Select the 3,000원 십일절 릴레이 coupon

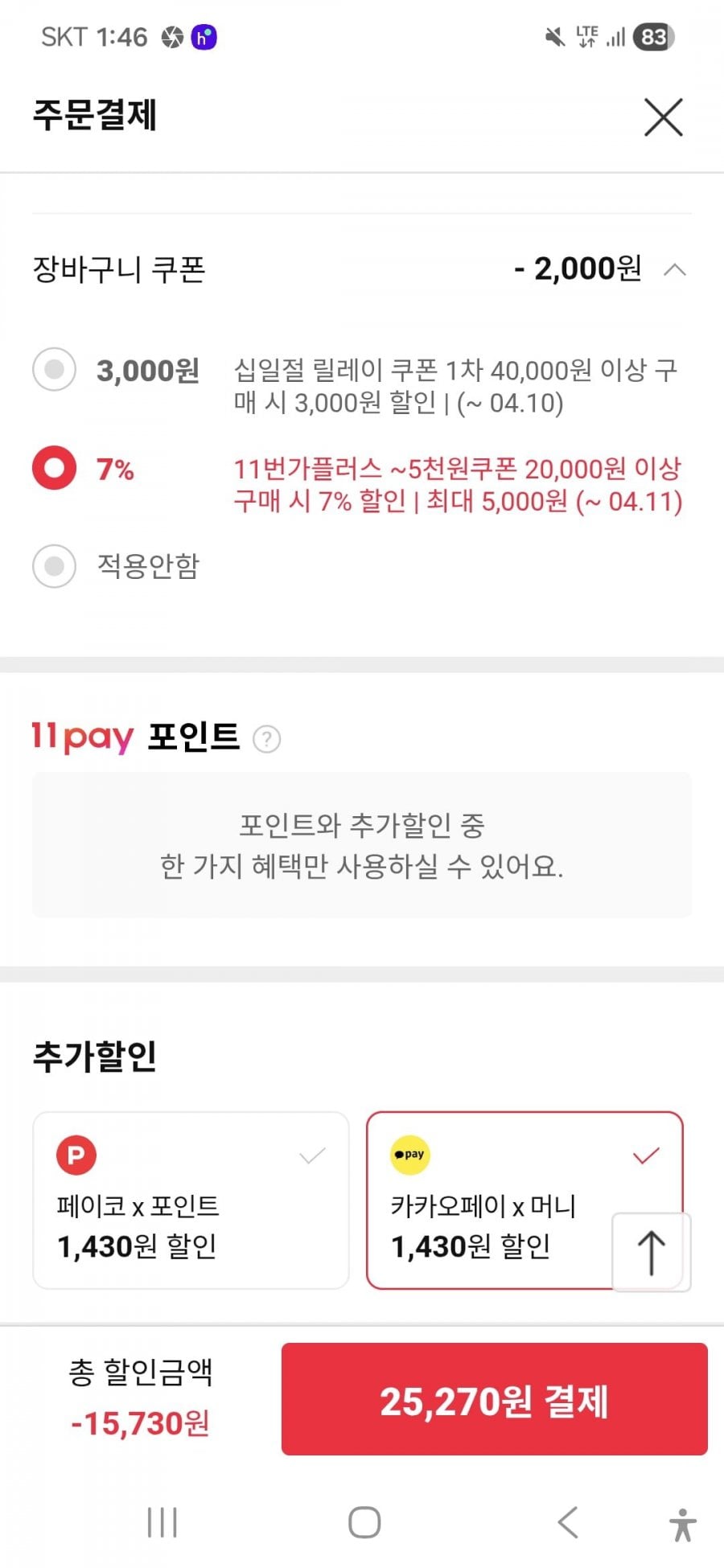[54, 369]
